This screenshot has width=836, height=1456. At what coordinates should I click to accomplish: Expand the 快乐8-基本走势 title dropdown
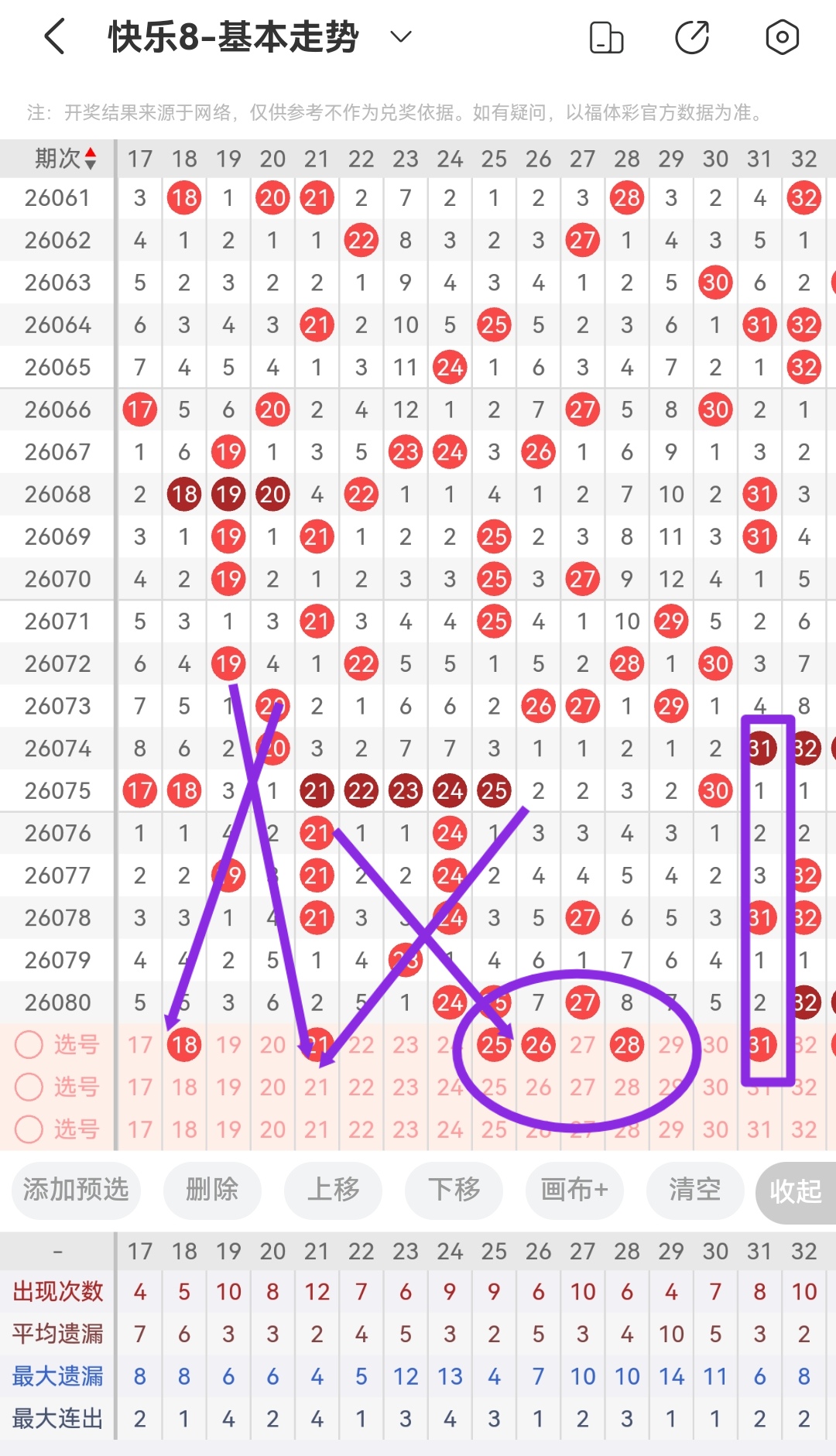(400, 37)
